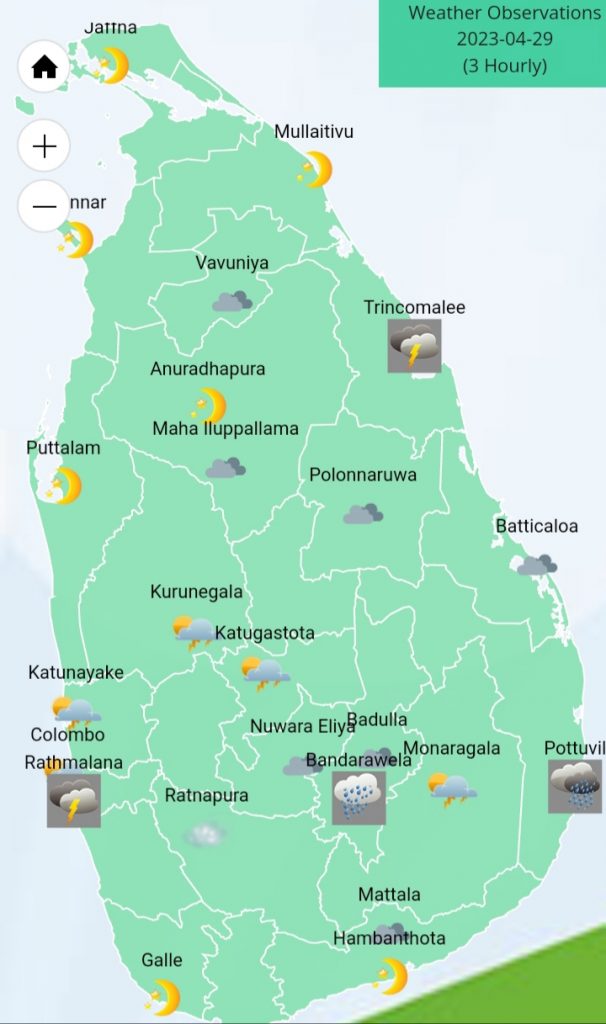Open the Trincomalee thunderstorm marker
The width and height of the screenshot is (606, 1024).
coord(414,346)
